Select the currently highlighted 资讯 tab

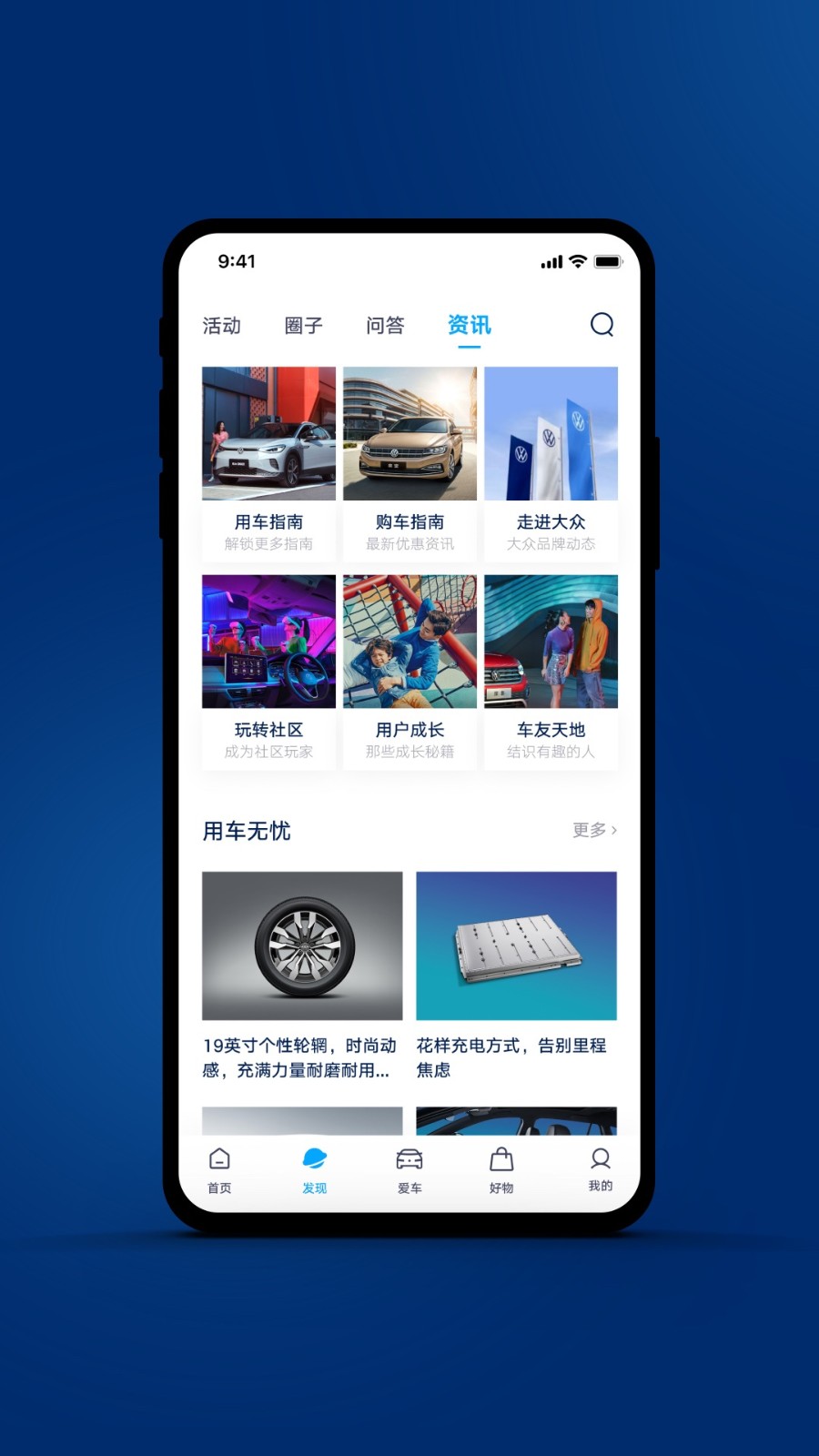click(468, 325)
